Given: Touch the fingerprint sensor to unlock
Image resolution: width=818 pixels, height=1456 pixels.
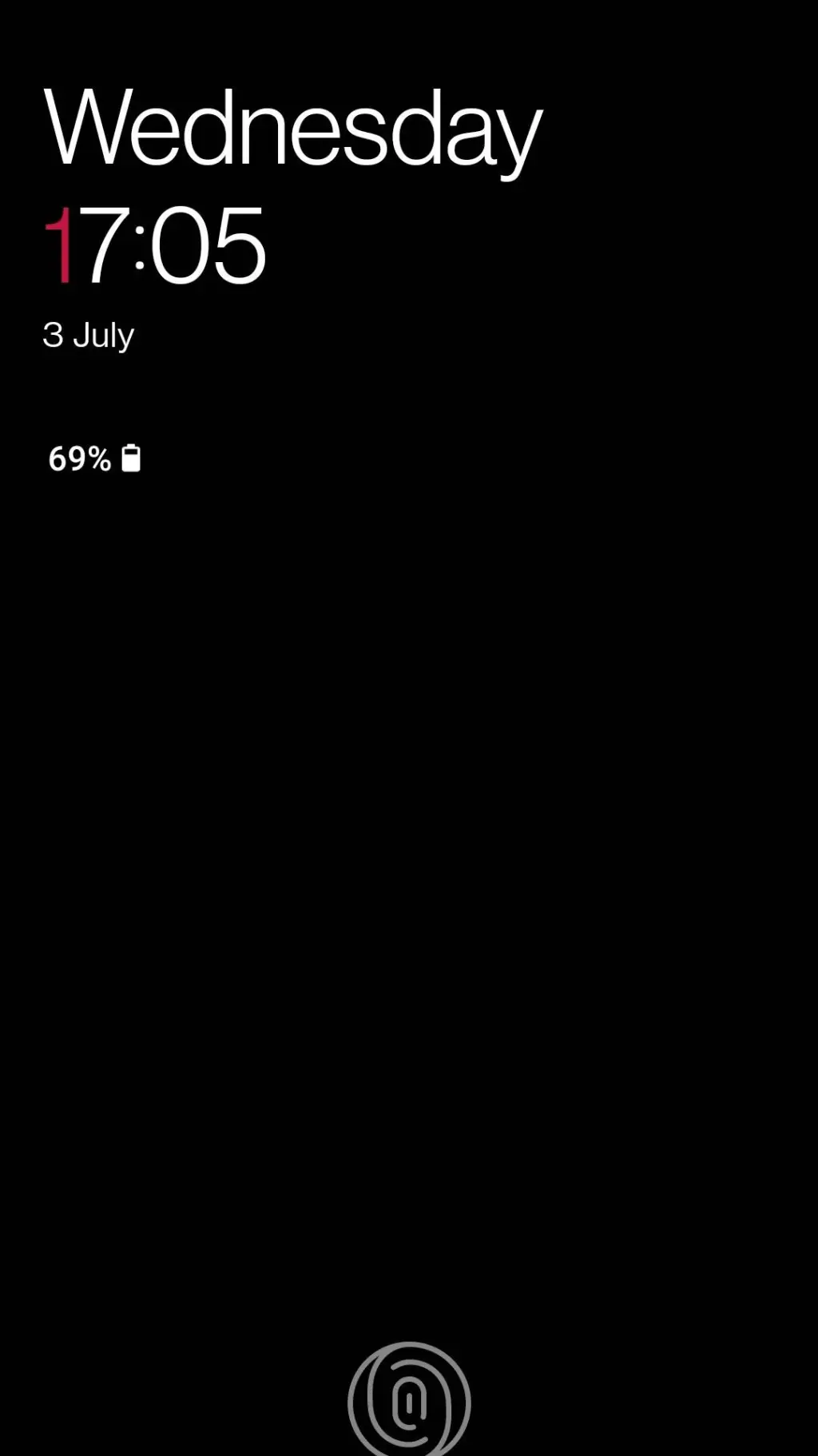Looking at the screenshot, I should [409, 1402].
